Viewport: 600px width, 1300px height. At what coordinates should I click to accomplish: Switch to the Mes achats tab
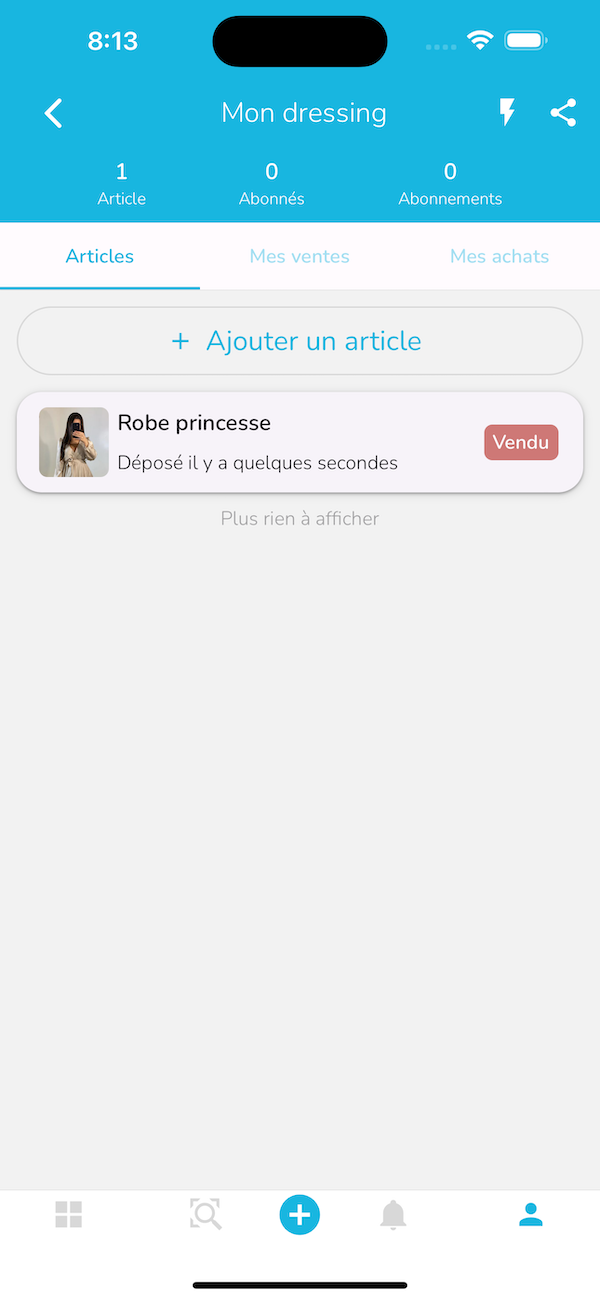point(499,256)
